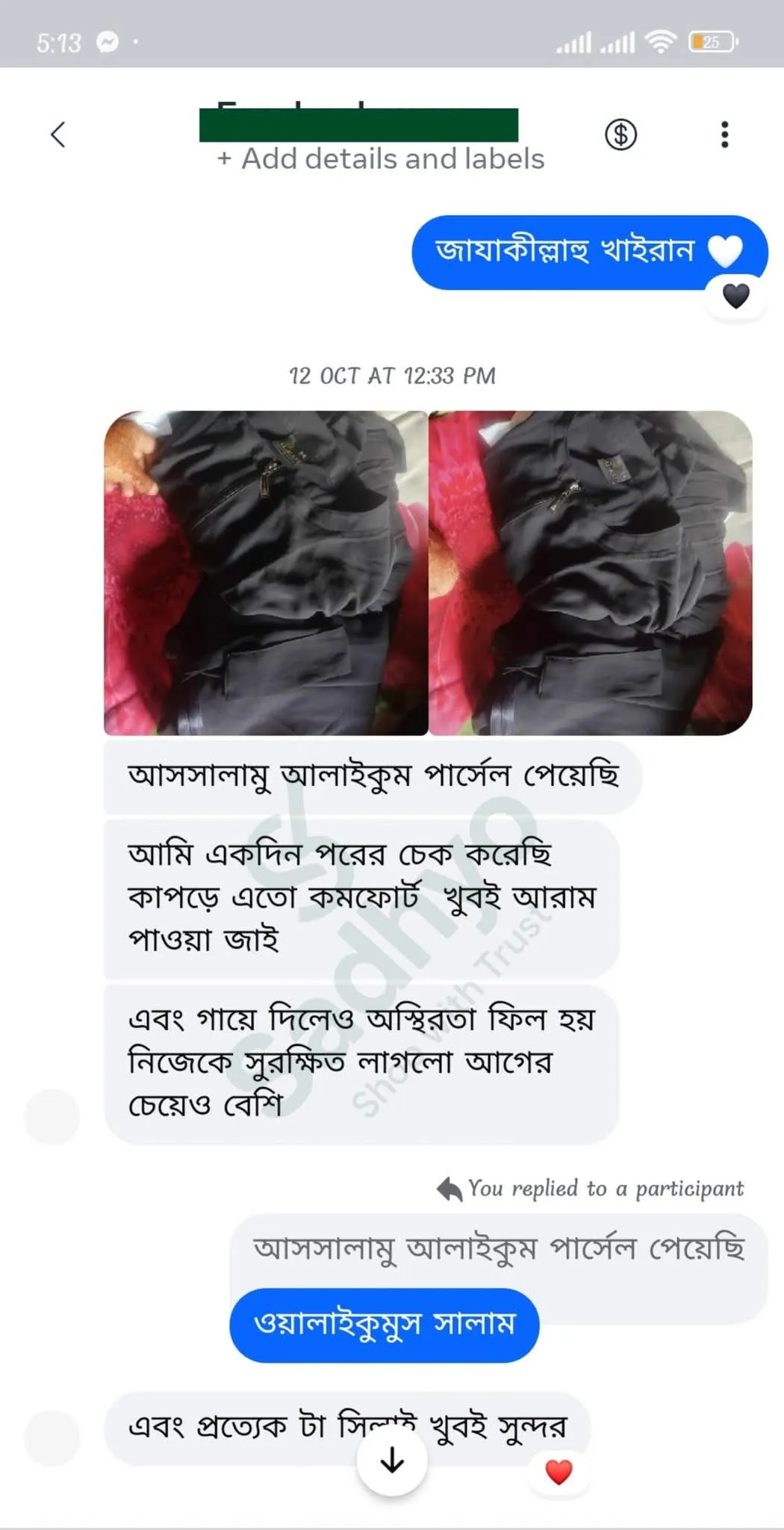Open the quoted reply about parcel received
Screen dimensions: 784x1530
click(x=499, y=1249)
